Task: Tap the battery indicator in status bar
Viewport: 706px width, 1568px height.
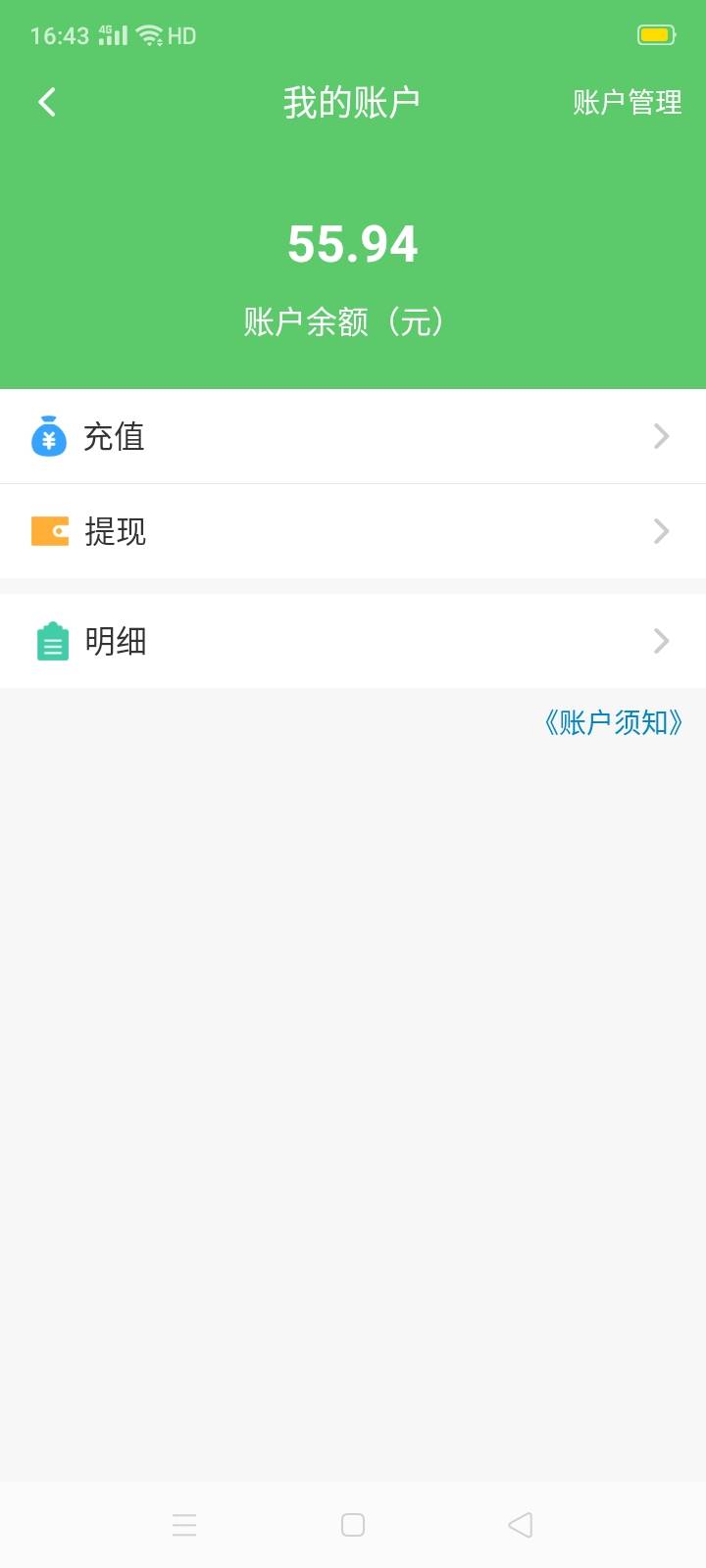Action: (x=655, y=33)
